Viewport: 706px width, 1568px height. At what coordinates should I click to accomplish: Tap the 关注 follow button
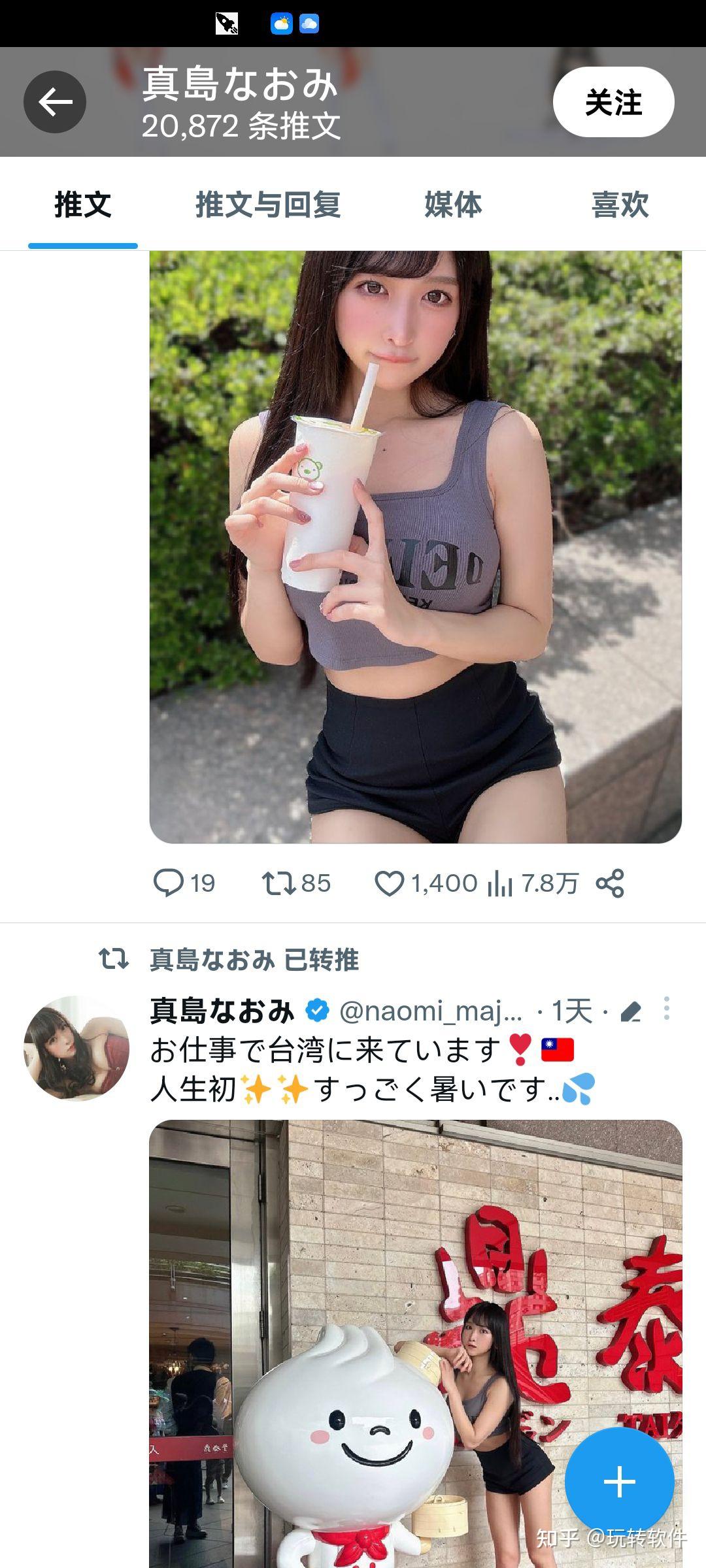tap(613, 102)
